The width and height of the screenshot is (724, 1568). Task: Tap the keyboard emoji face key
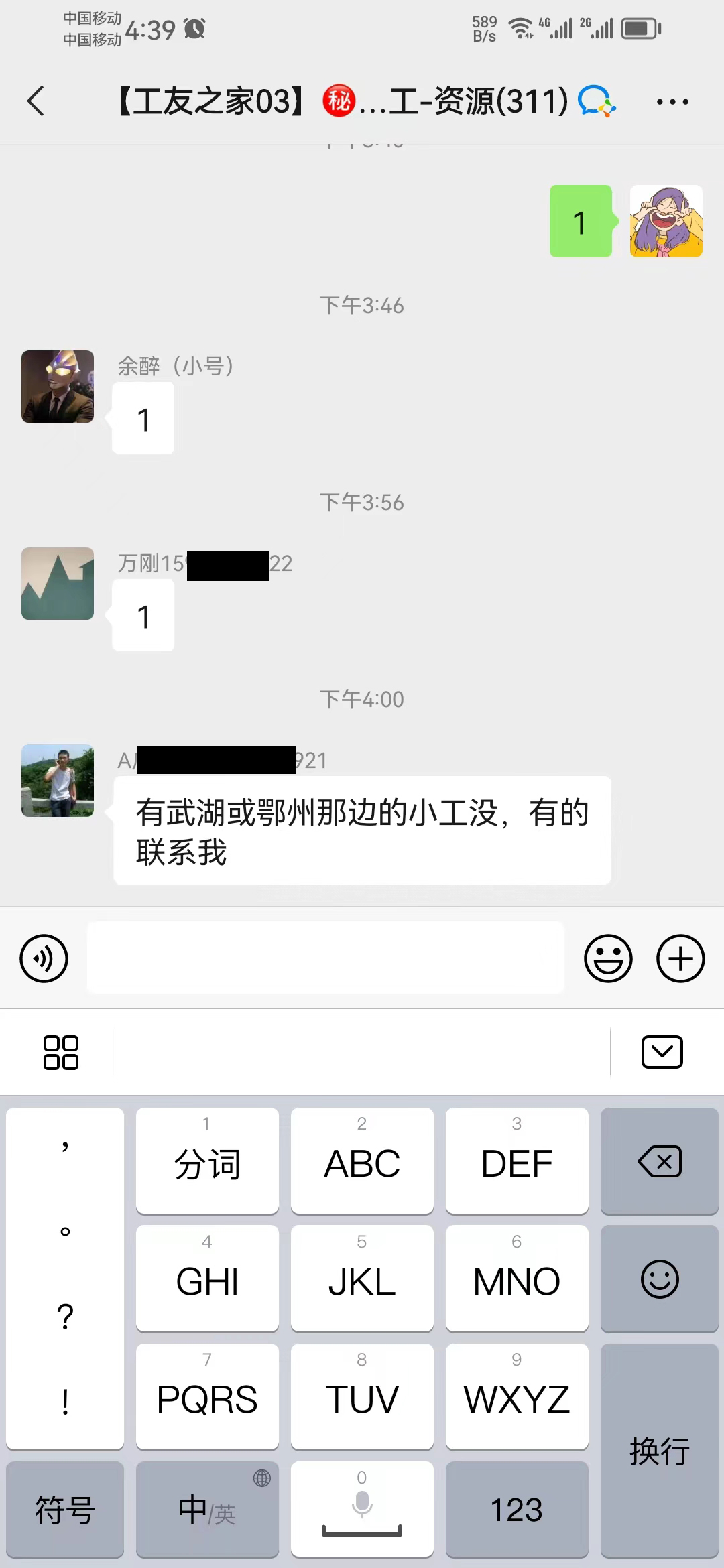tap(660, 1279)
